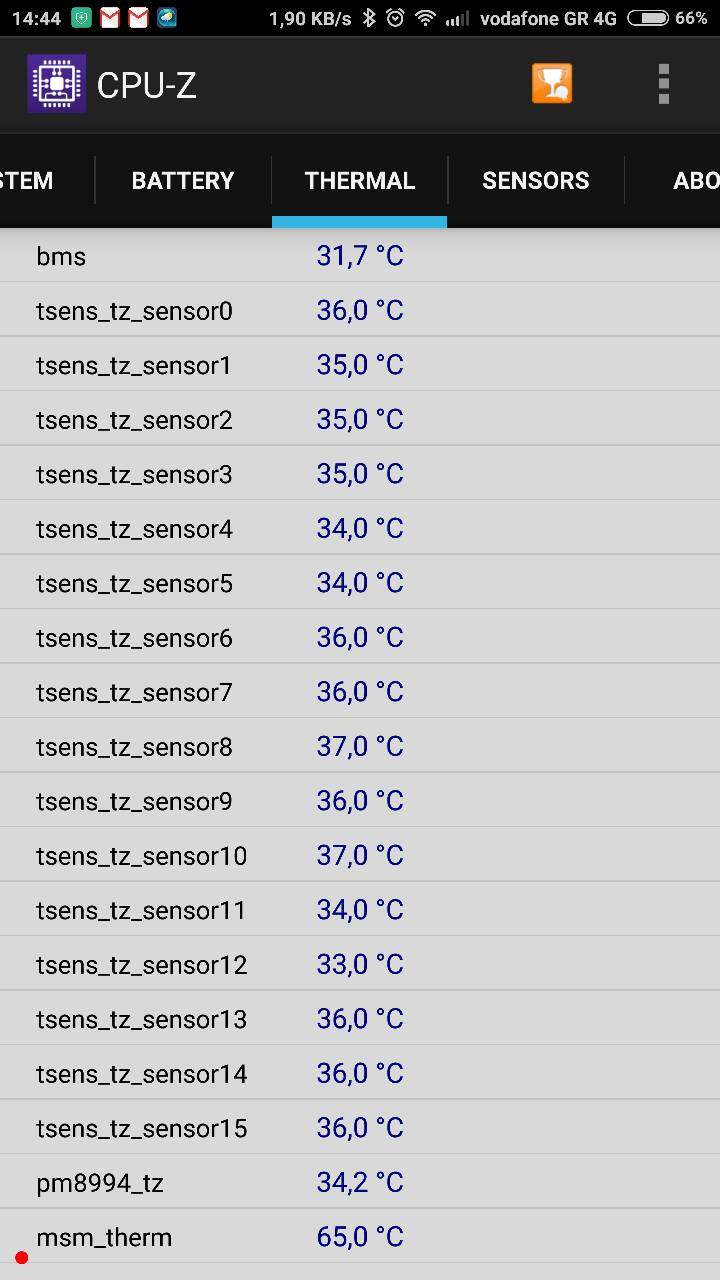Open the trophy validation icon
The image size is (720, 1280).
(552, 84)
